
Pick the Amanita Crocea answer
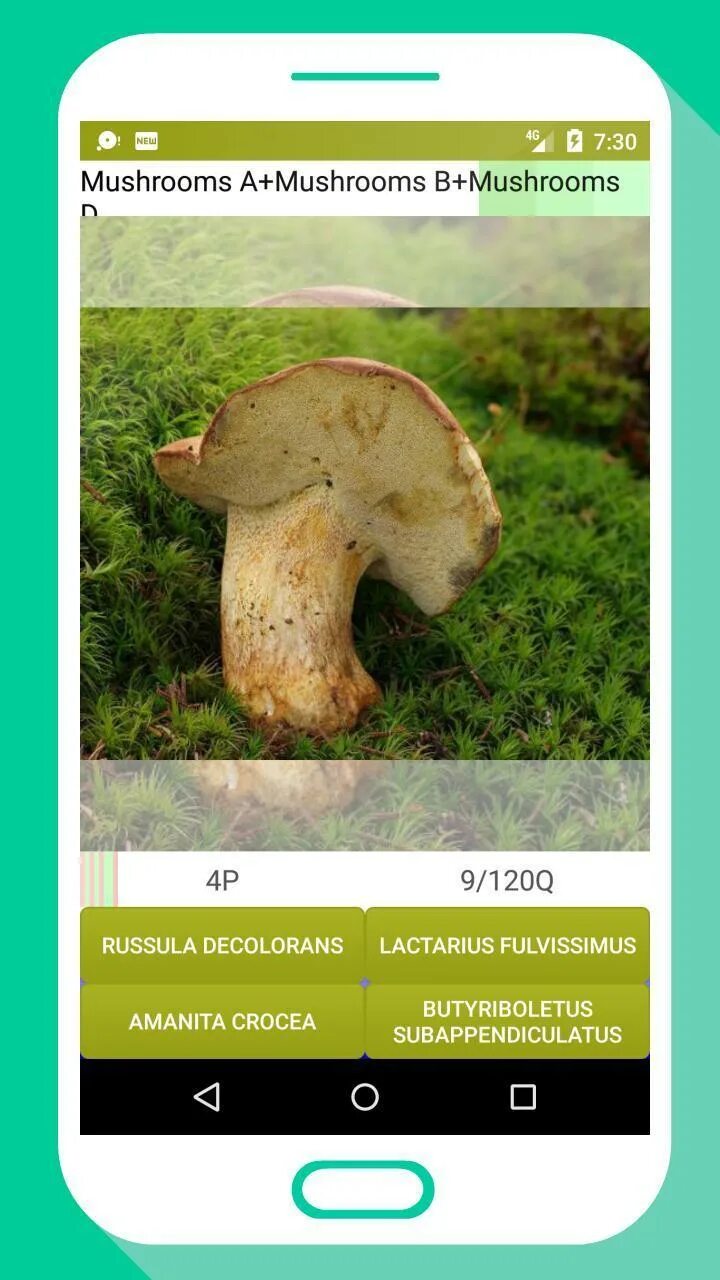pyautogui.click(x=222, y=1021)
